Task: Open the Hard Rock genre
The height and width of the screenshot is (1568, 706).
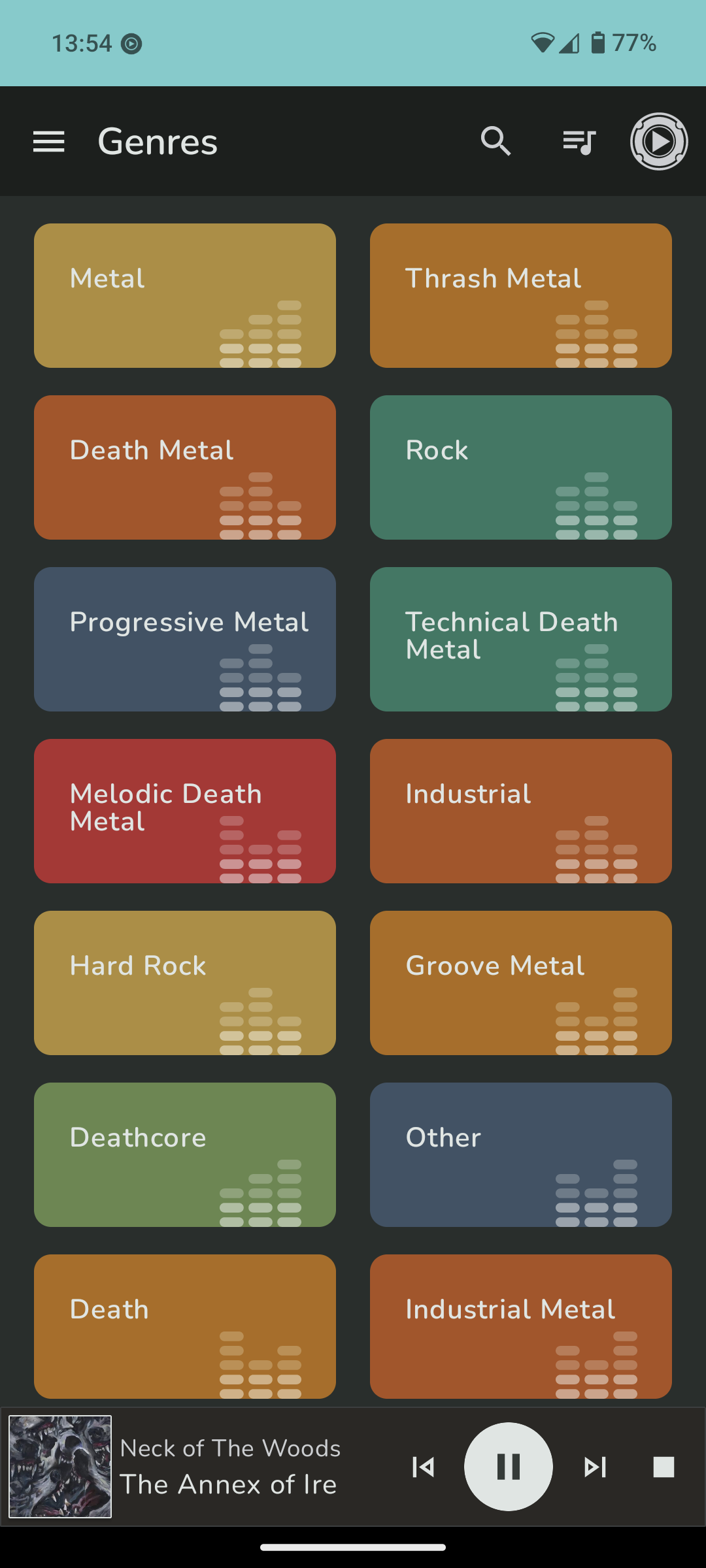Action: 185,983
